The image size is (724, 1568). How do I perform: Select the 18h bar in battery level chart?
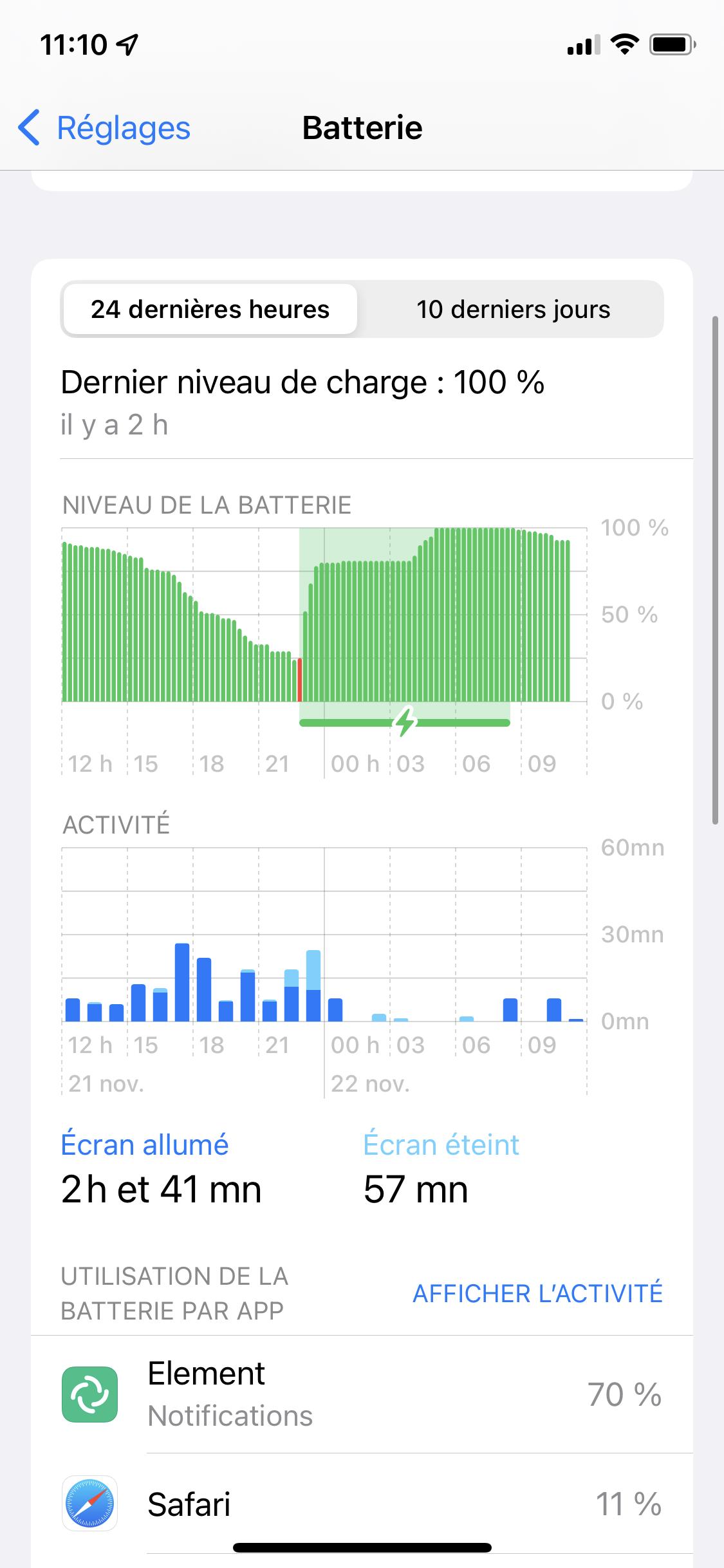[x=196, y=650]
